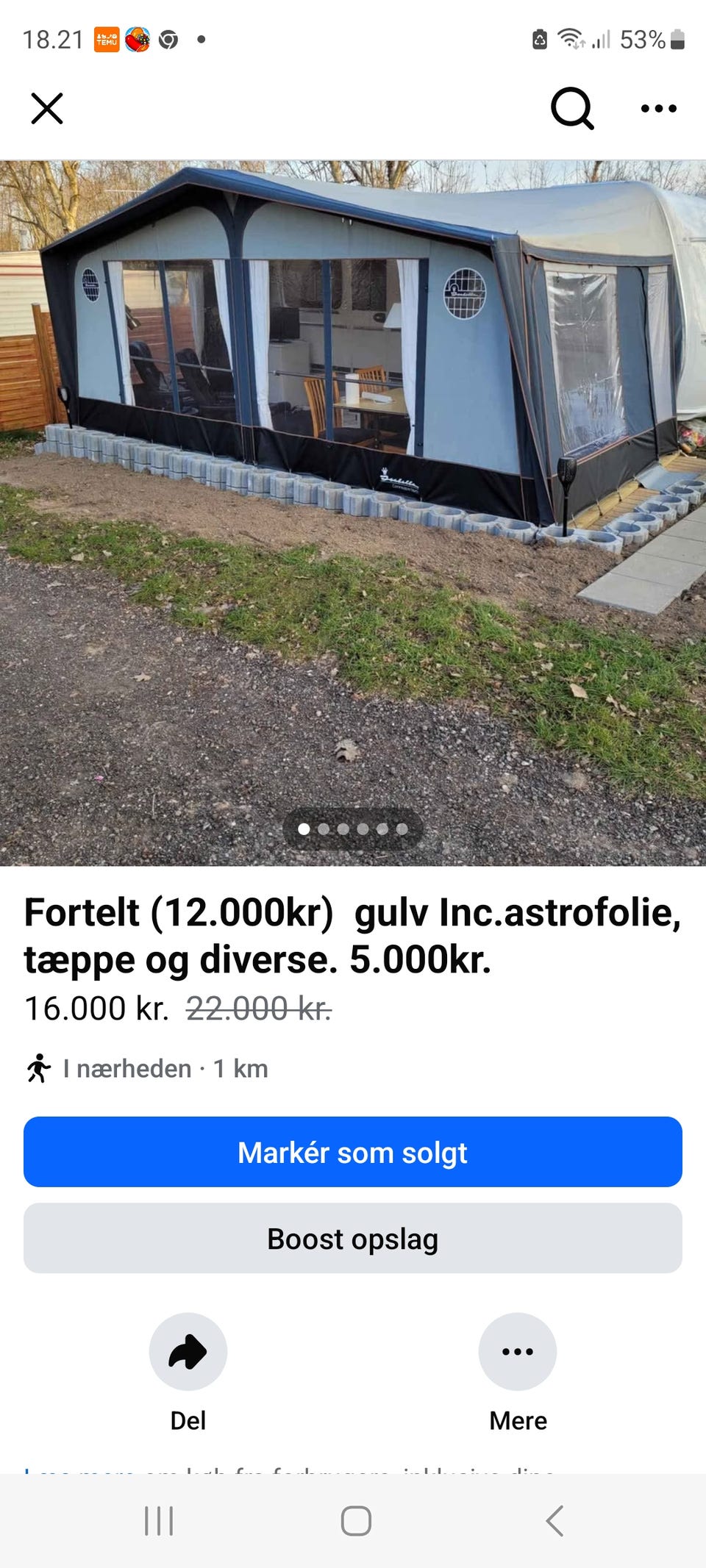The height and width of the screenshot is (1568, 706).
Task: Select the last carousel page dot
Action: [x=402, y=828]
